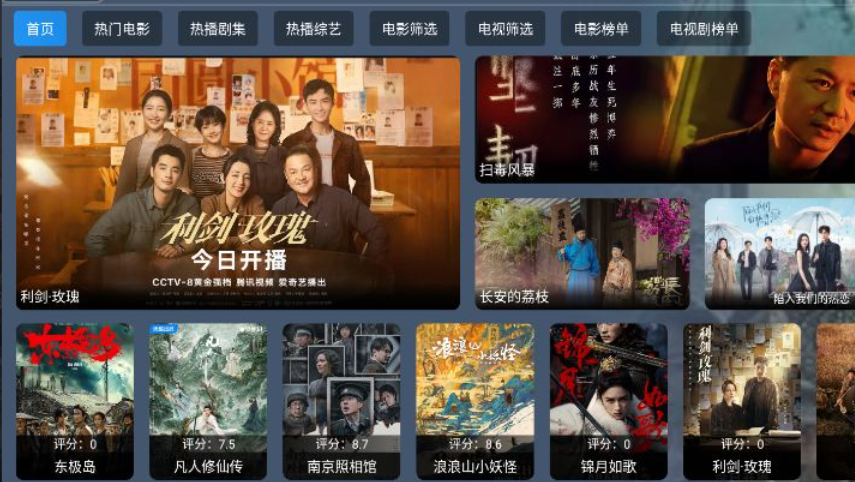Screen dimensions: 855x482
Task: Open the 东极岛 movie poster
Action: (75, 400)
